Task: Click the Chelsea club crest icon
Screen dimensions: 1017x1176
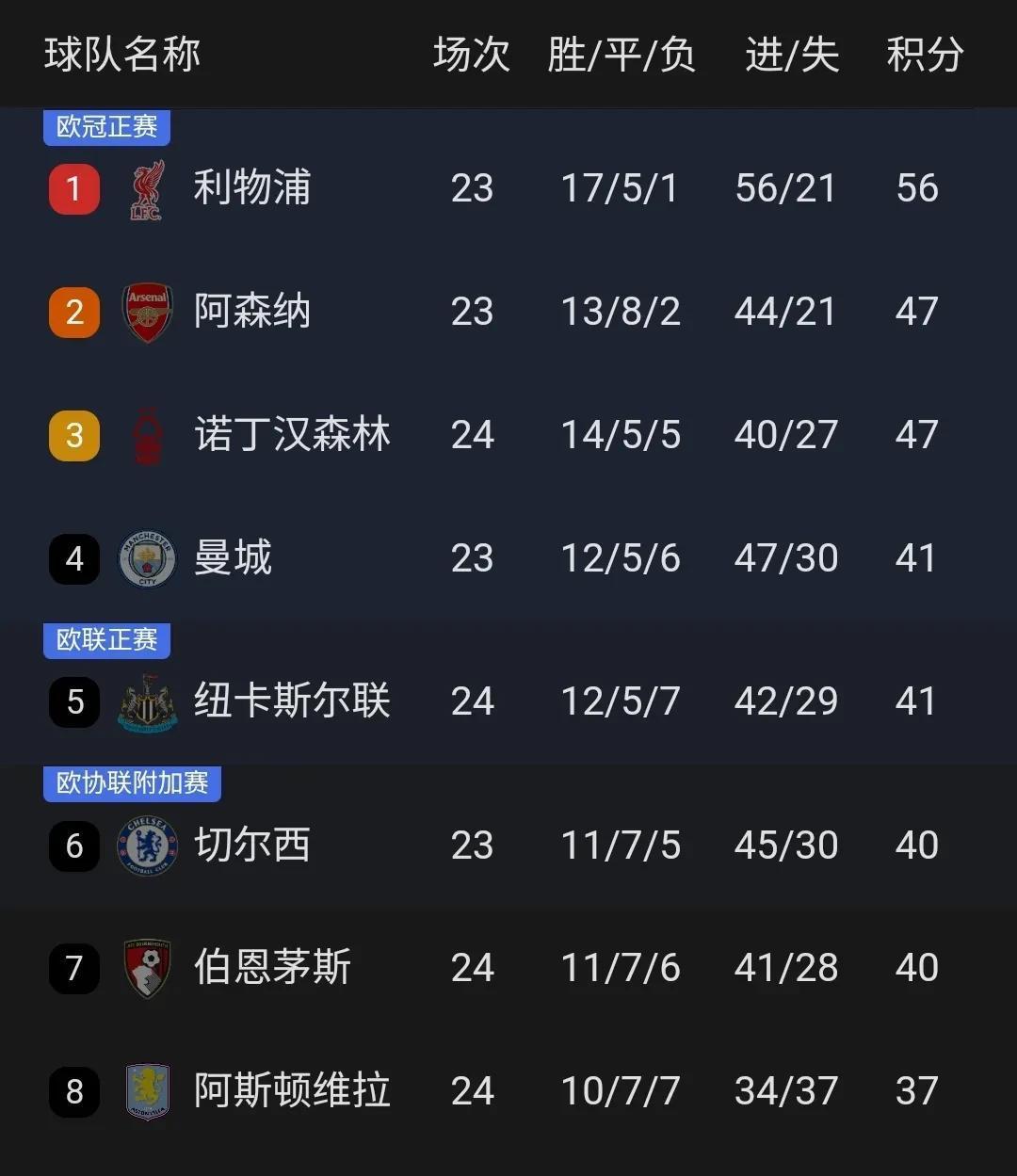Action: [x=146, y=846]
